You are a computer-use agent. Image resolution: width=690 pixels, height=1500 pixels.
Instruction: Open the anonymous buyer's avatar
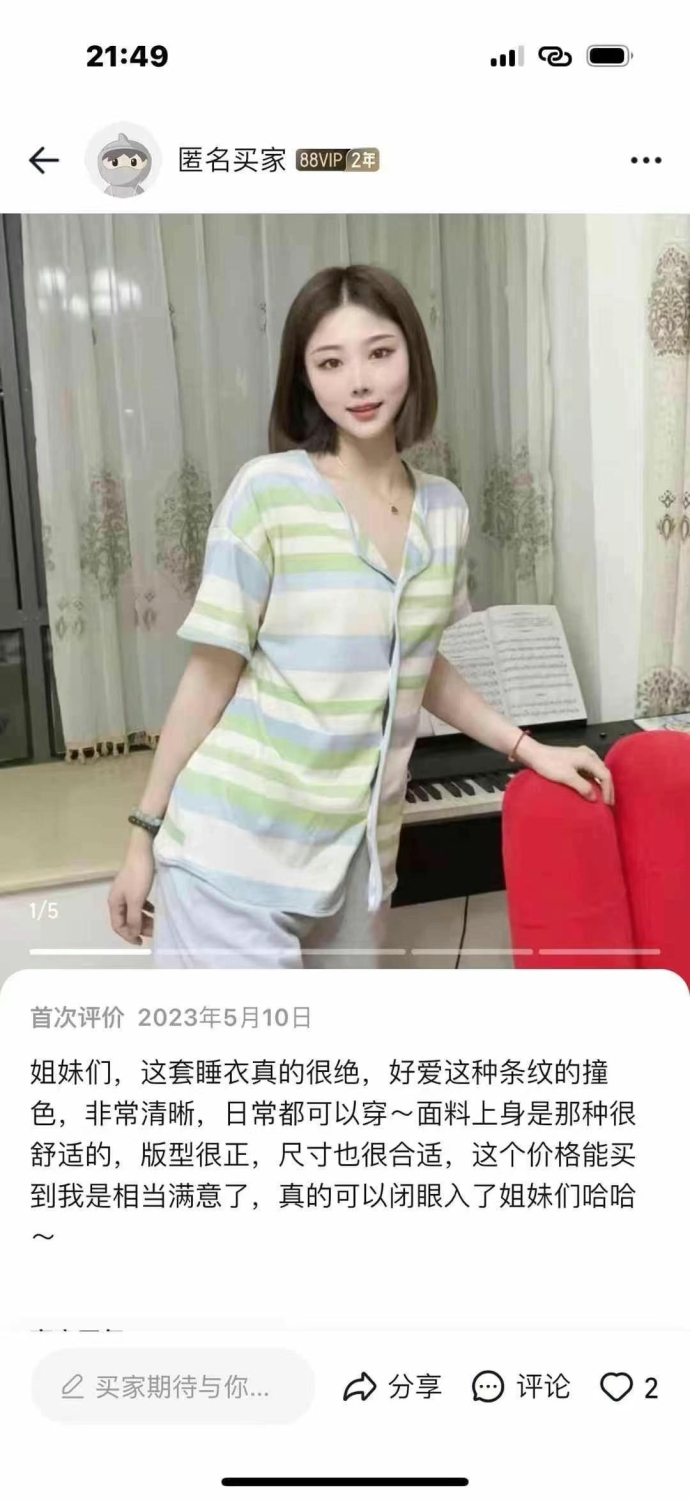coord(123,160)
